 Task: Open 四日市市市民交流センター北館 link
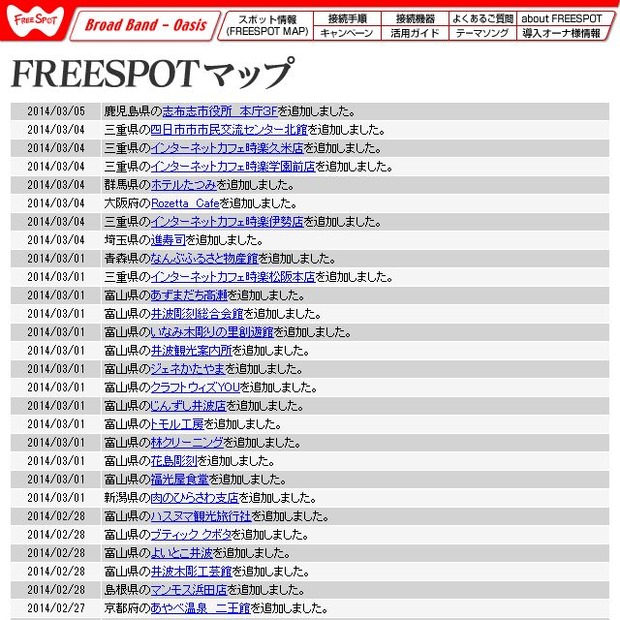pyautogui.click(x=229, y=129)
